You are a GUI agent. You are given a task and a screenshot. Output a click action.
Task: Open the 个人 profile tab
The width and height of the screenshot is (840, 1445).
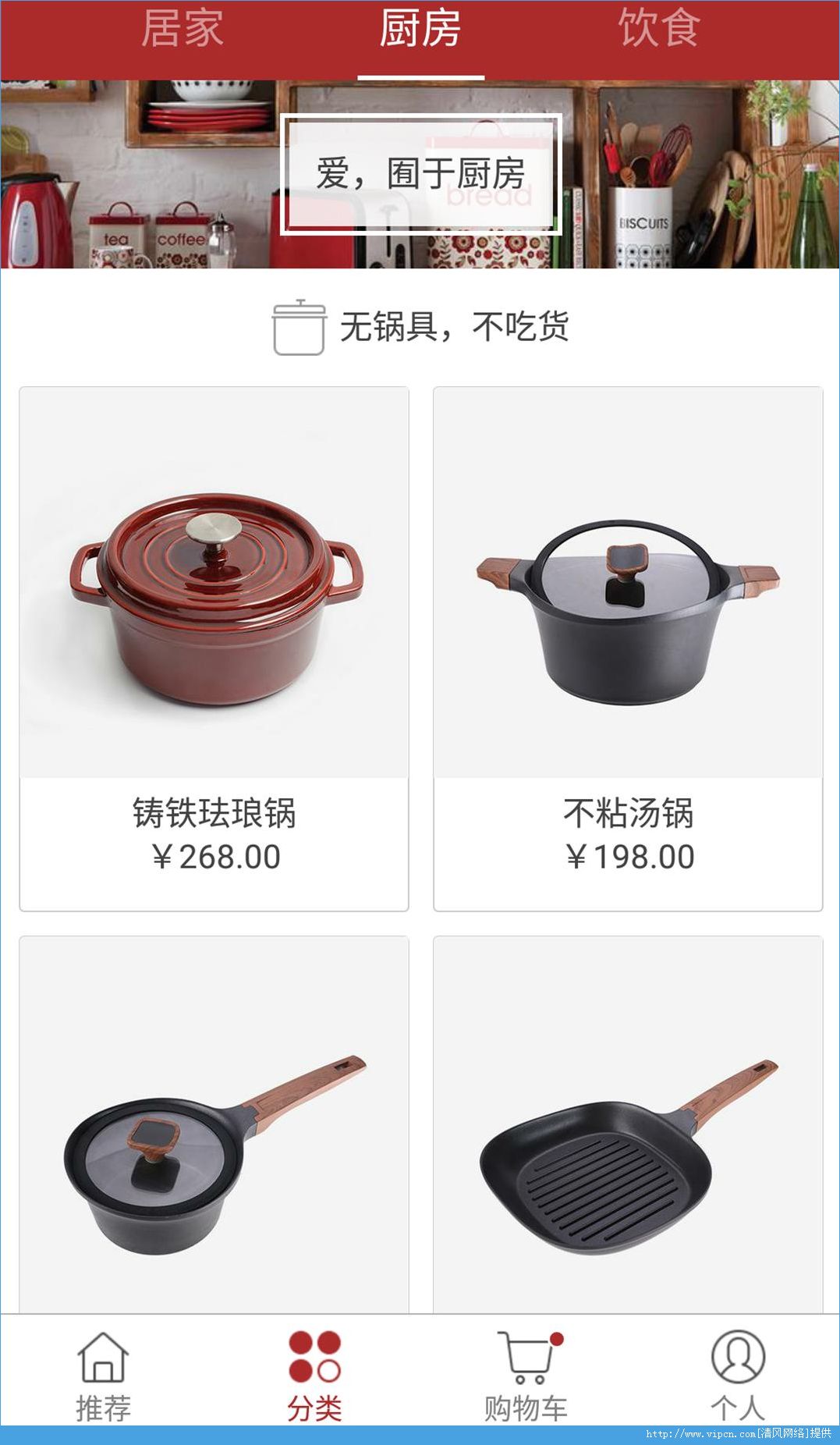coord(737,1376)
